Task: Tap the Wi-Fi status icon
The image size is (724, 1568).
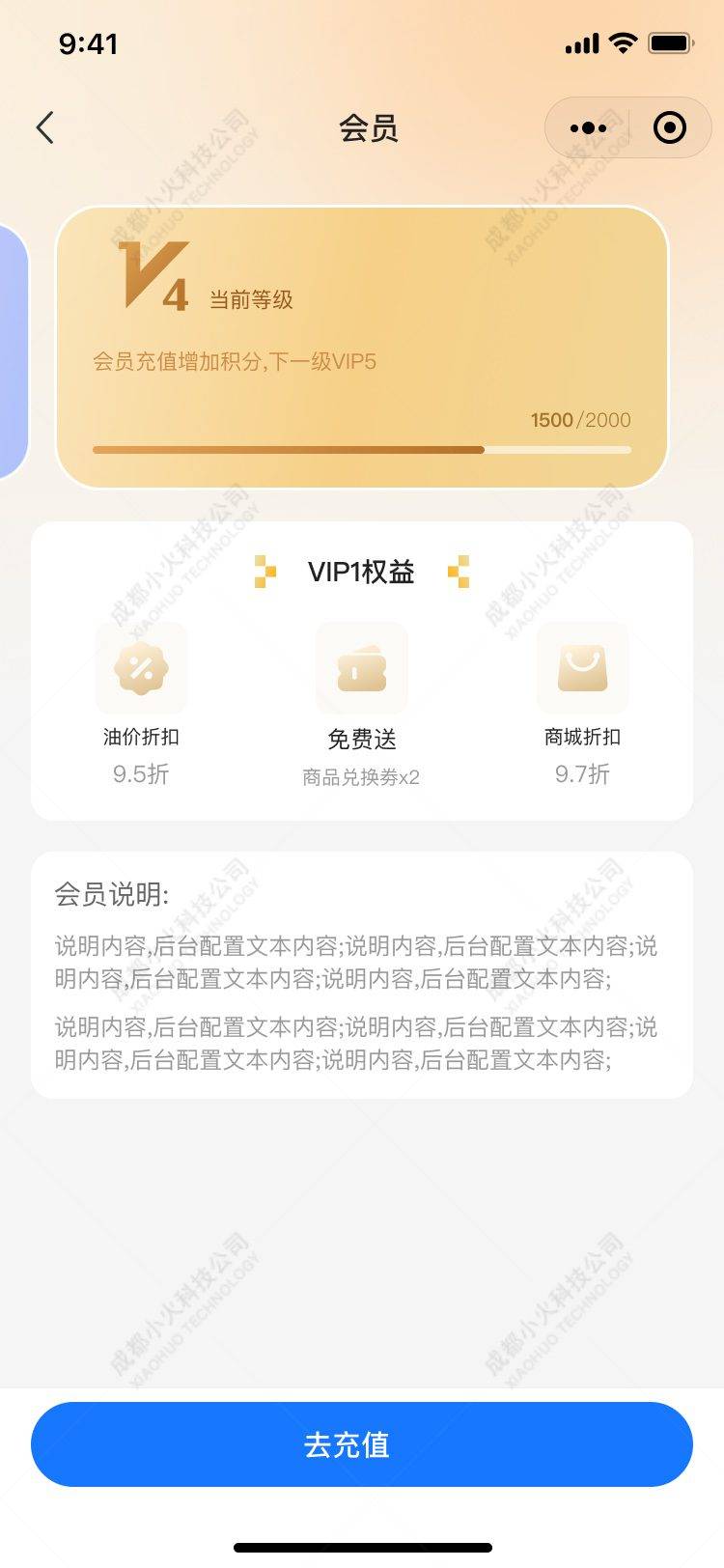Action: pos(624,42)
